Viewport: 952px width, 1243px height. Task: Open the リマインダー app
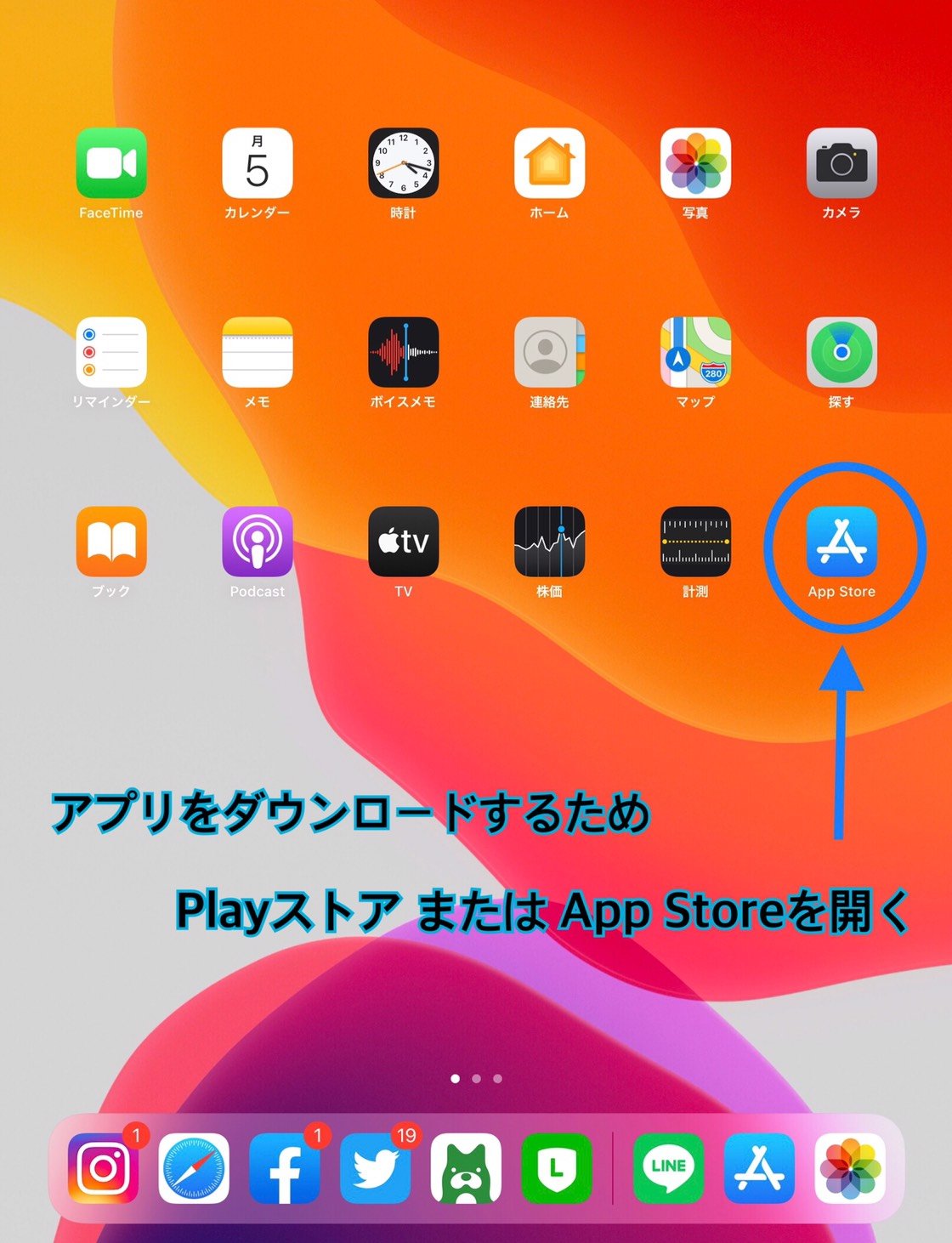pos(111,352)
